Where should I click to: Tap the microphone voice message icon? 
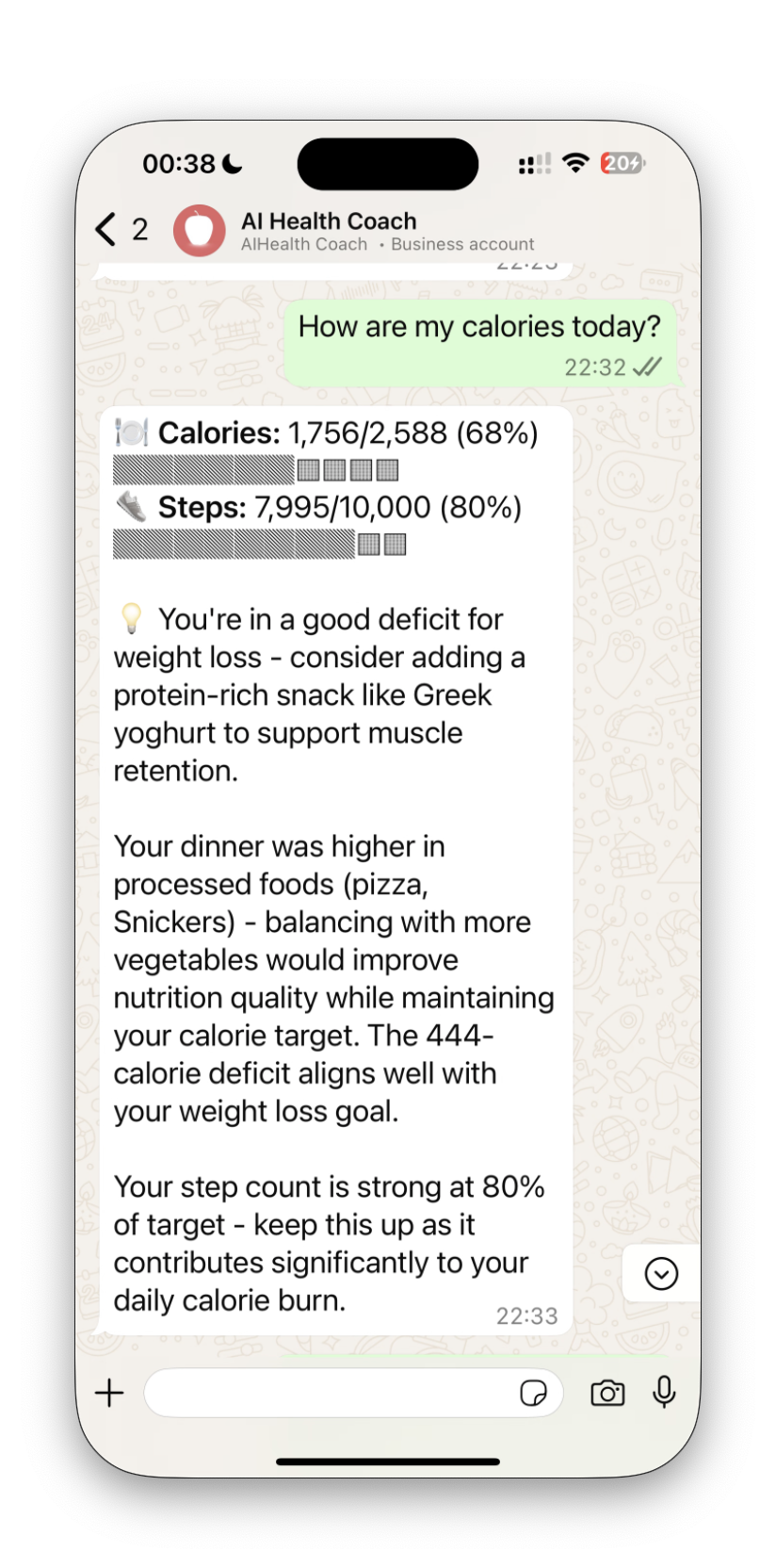click(664, 1393)
